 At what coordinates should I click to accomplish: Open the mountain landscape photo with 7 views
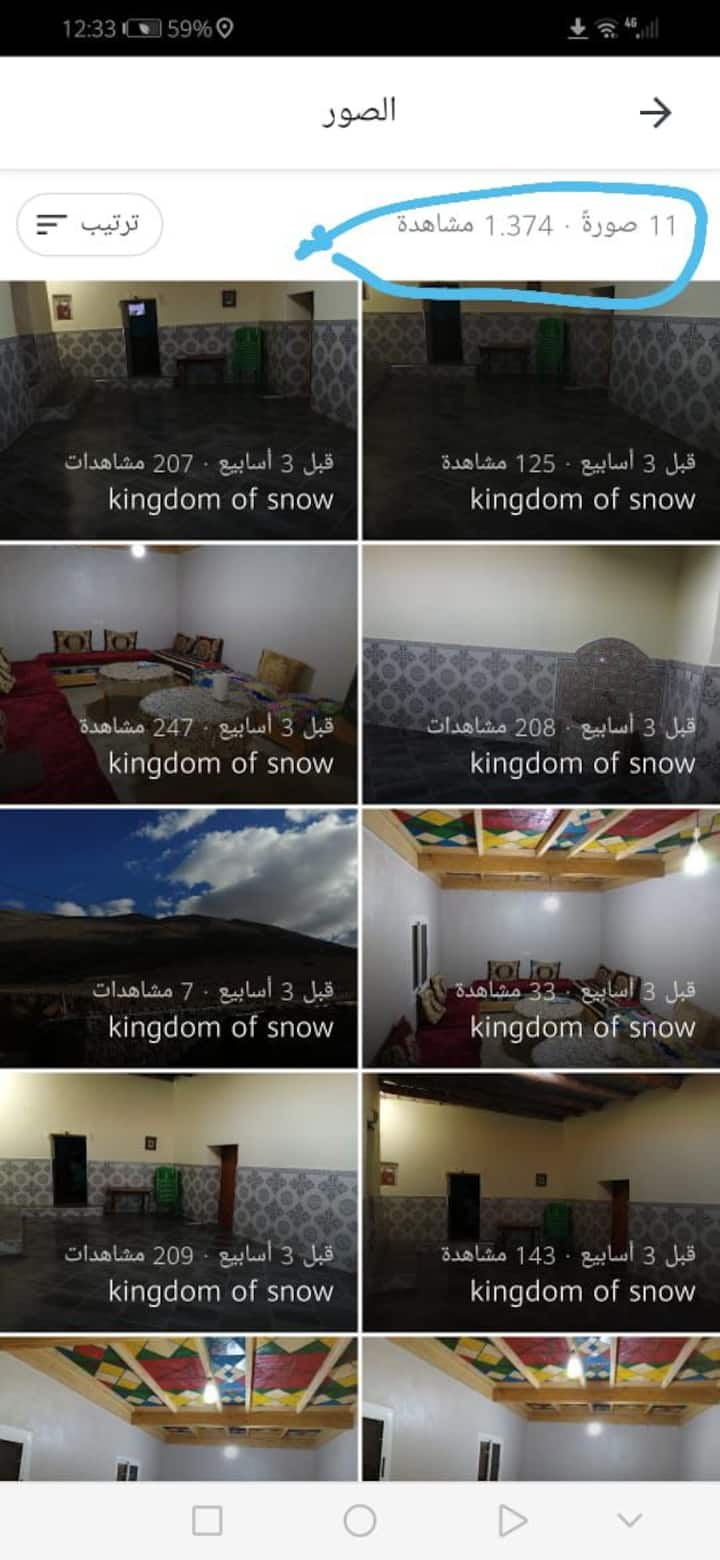178,937
